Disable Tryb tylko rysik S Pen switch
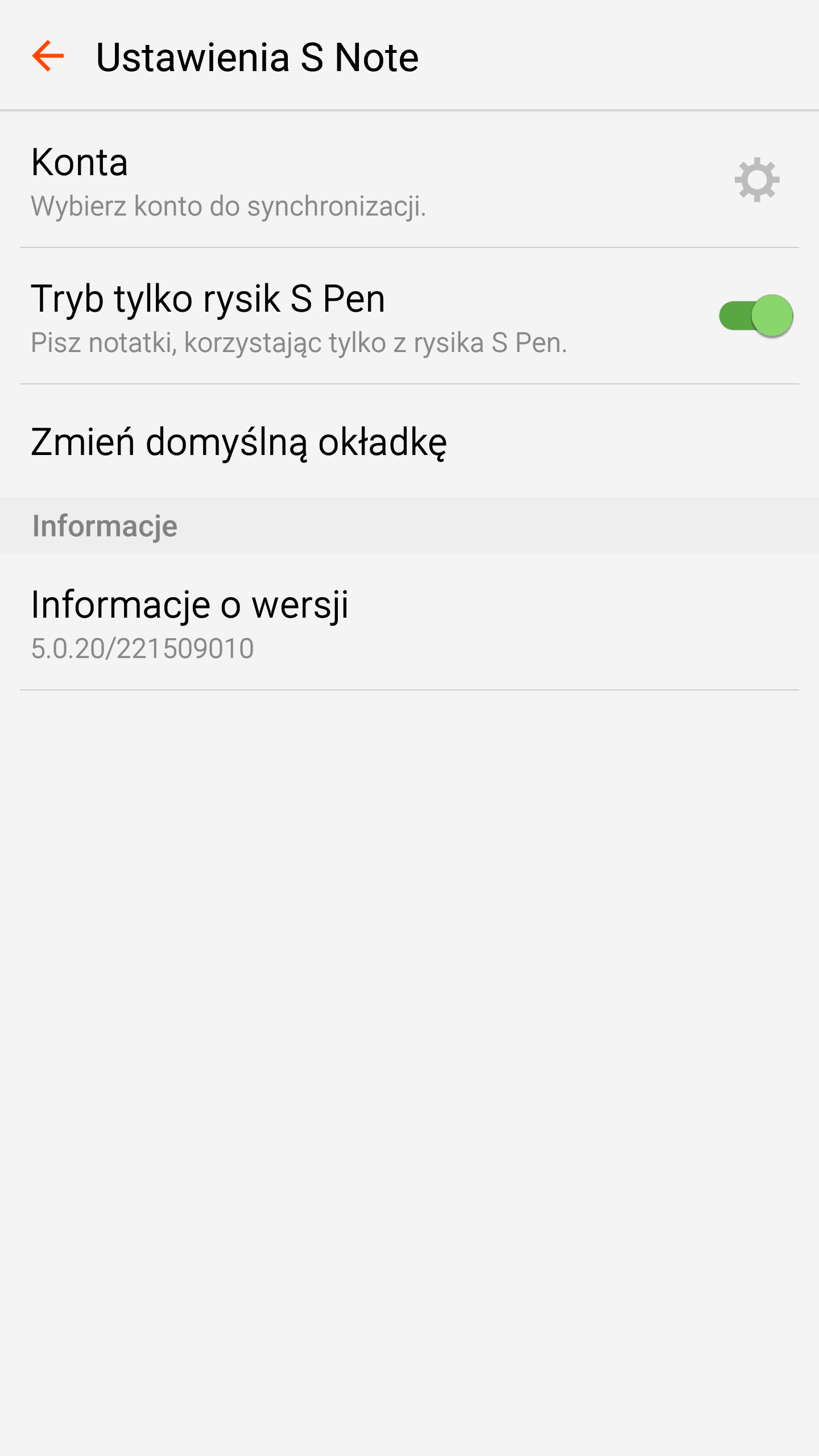The image size is (819, 1456). click(x=756, y=316)
